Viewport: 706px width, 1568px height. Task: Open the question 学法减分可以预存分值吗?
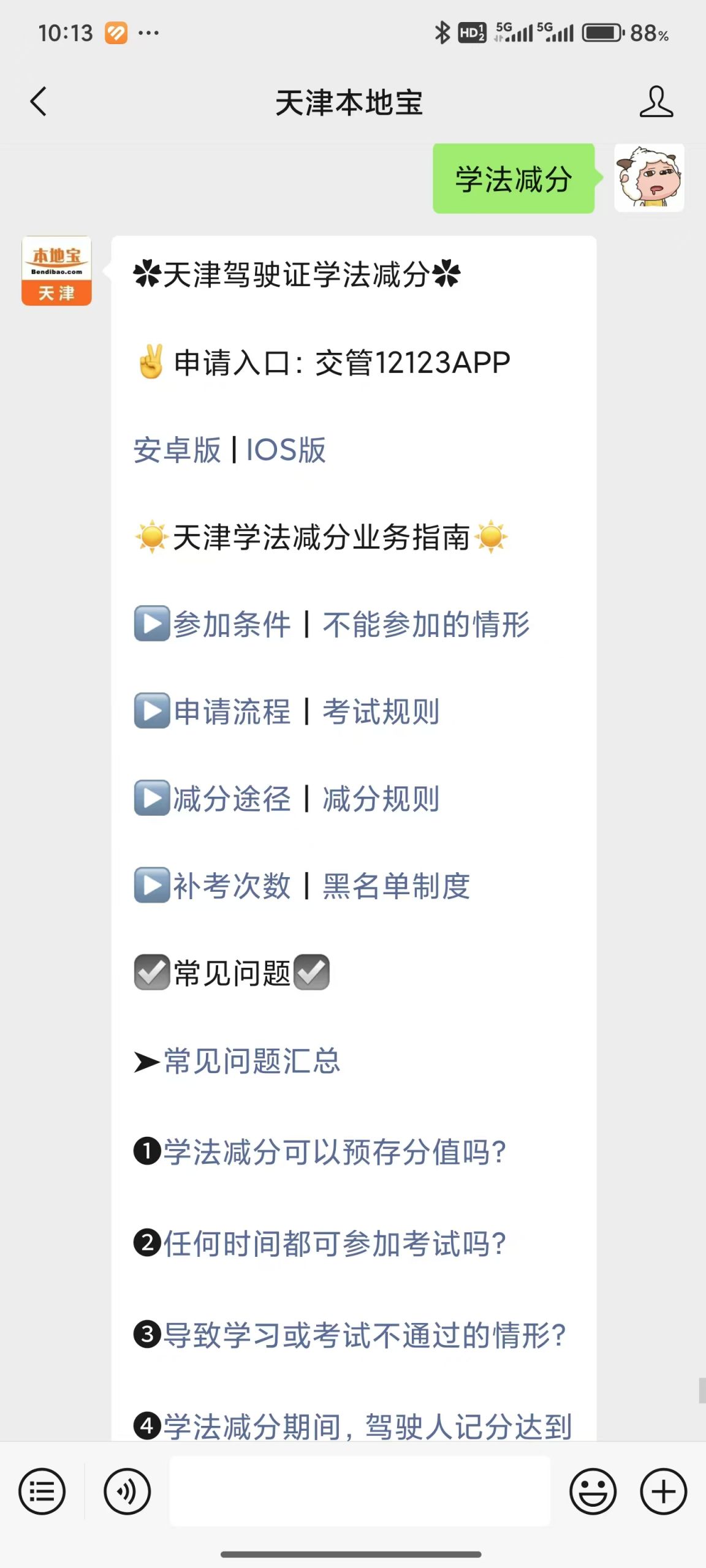tap(335, 1151)
